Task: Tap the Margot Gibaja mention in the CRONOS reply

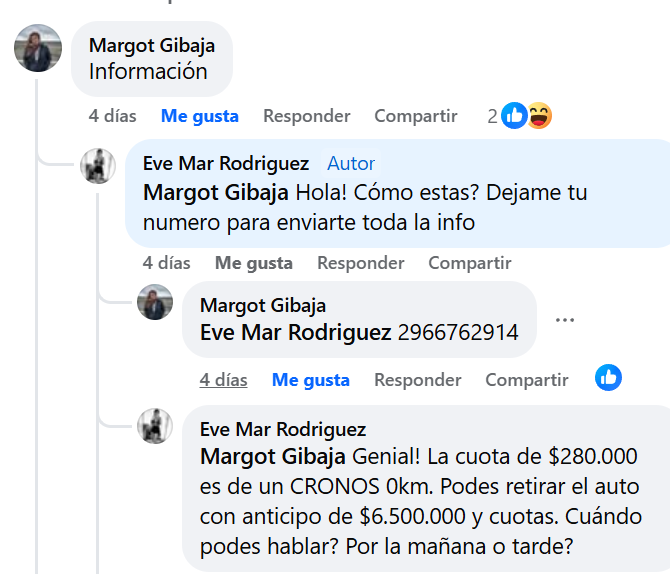Action: [272, 457]
